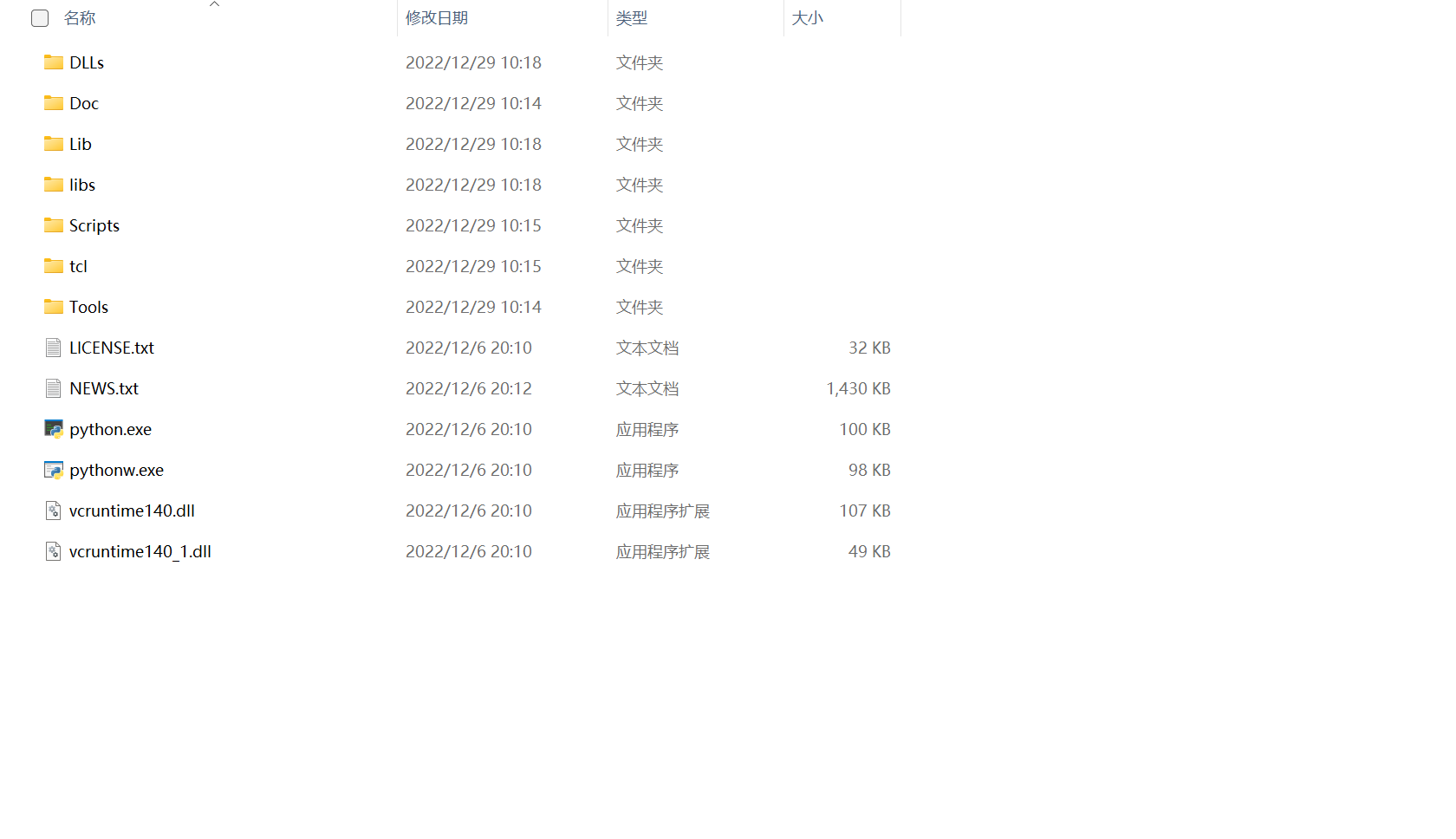Image resolution: width=1456 pixels, height=839 pixels.
Task: Select the vcruntime140.dll file
Action: coord(132,511)
